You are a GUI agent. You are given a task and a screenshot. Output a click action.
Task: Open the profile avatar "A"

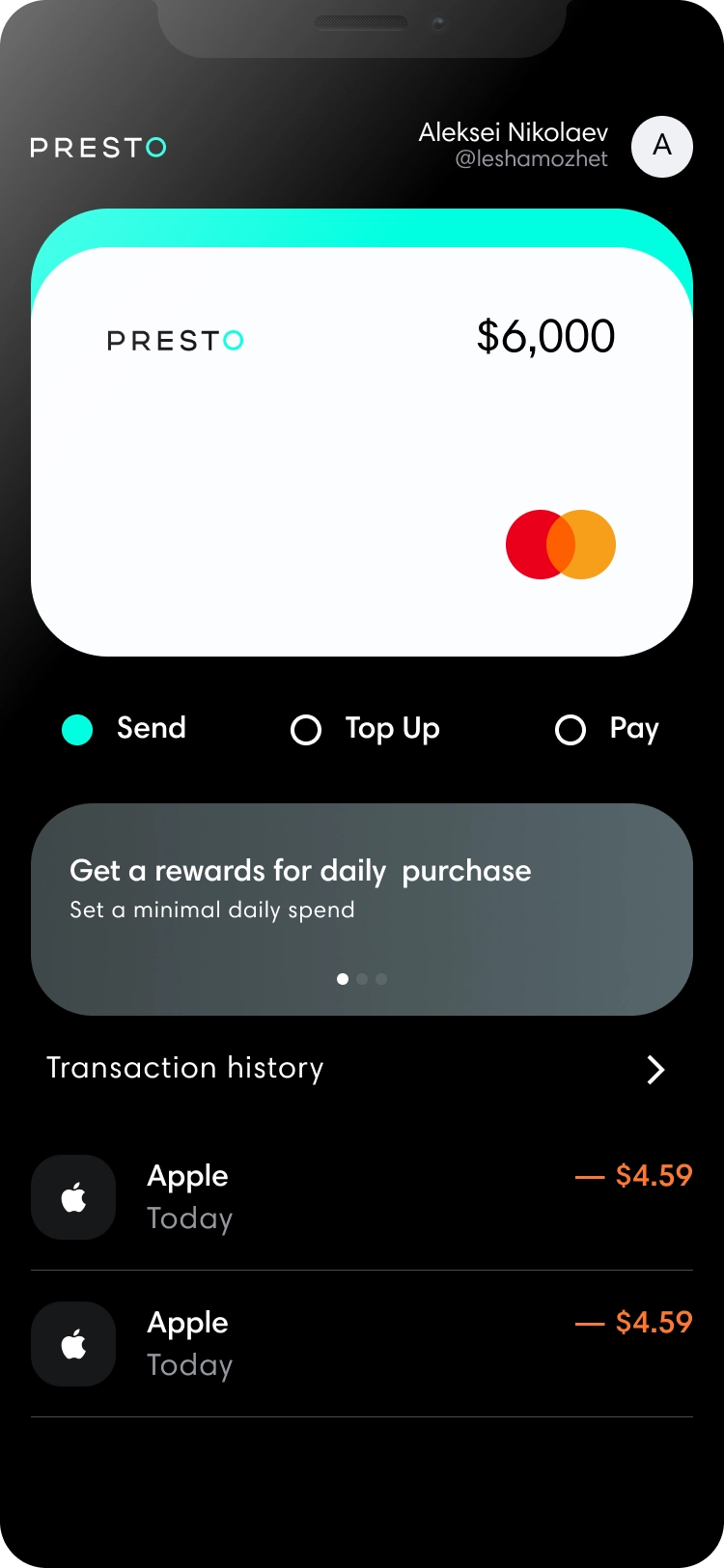[662, 147]
